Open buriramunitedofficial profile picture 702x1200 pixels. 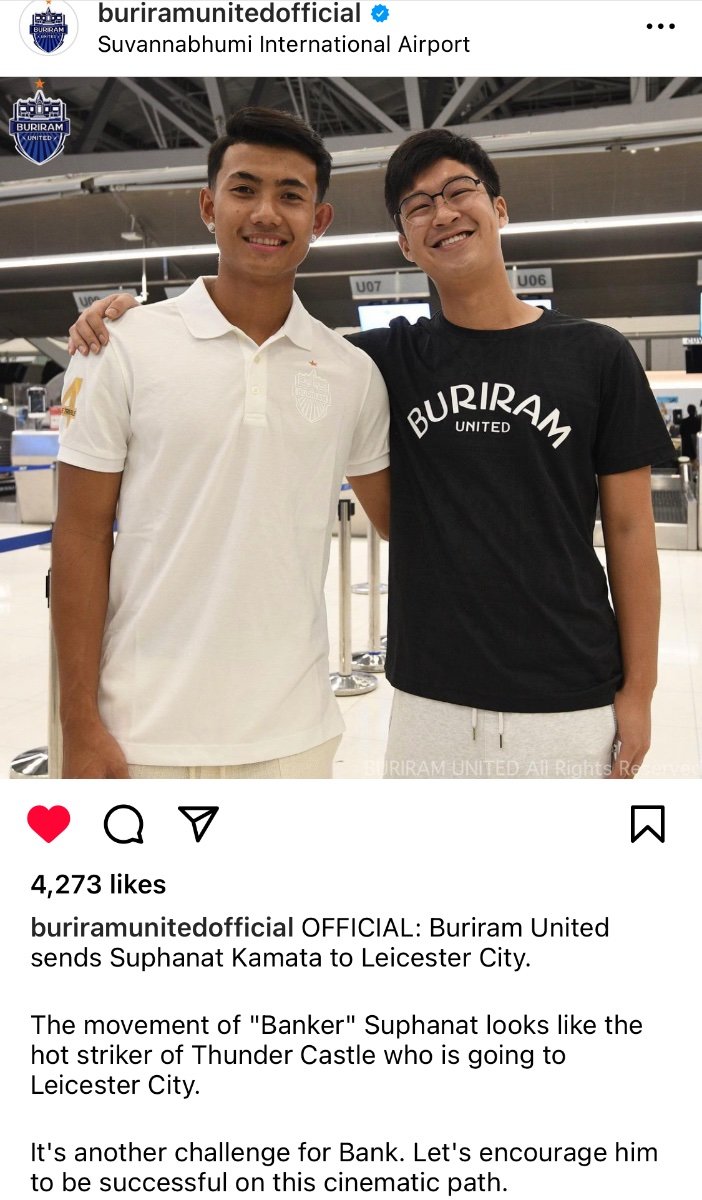coord(48,29)
